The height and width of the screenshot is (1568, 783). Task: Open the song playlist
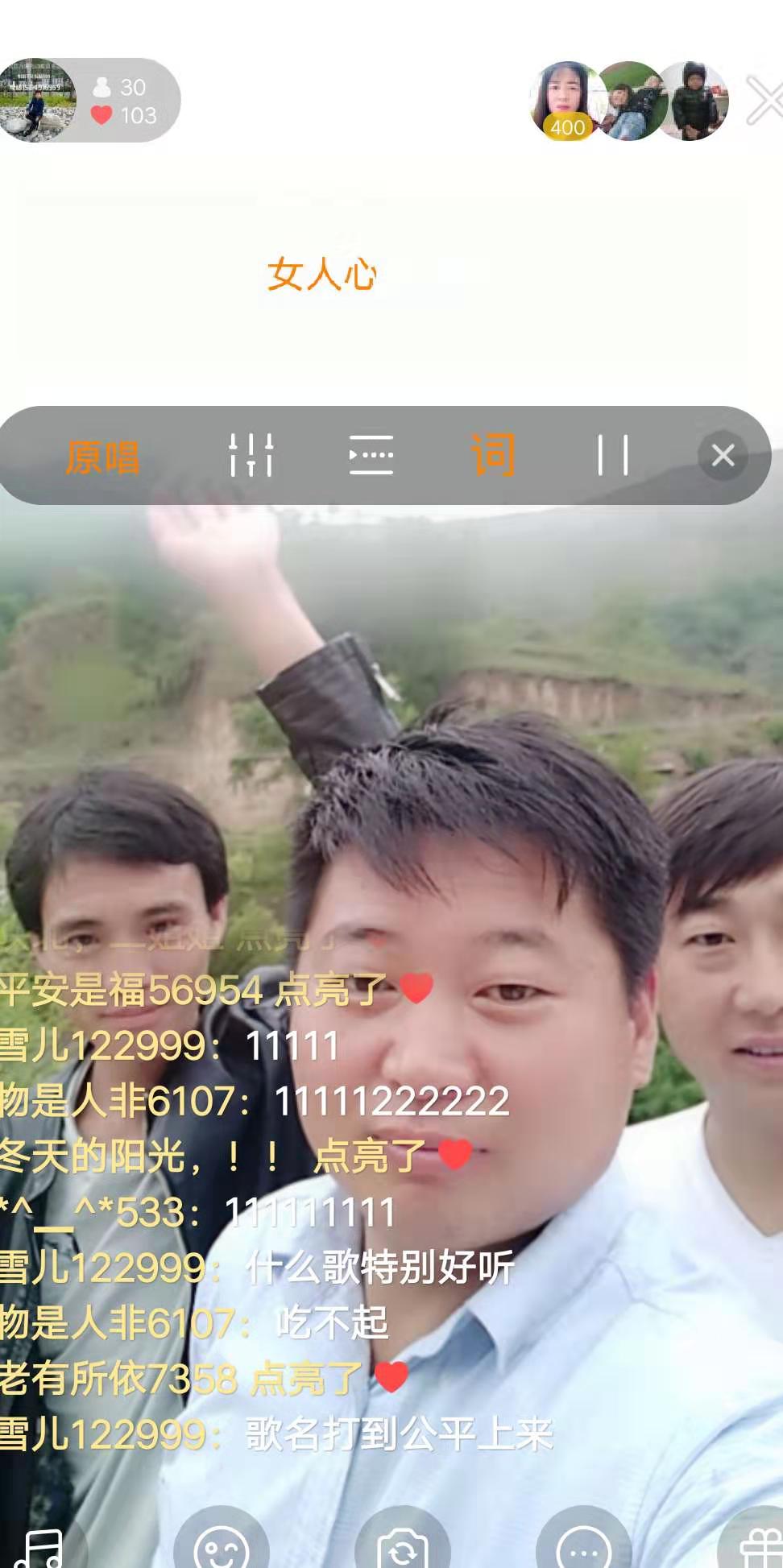tap(371, 456)
